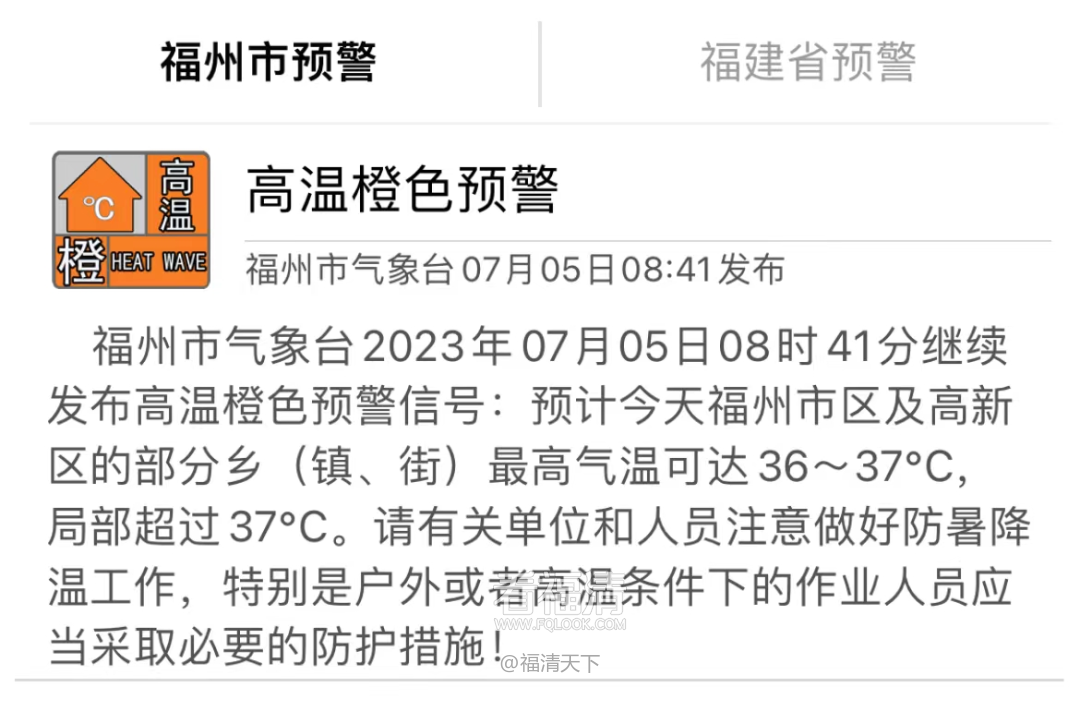This screenshot has height=711, width=1080.
Task: Switch to the 福建省预警 tab
Action: (807, 62)
